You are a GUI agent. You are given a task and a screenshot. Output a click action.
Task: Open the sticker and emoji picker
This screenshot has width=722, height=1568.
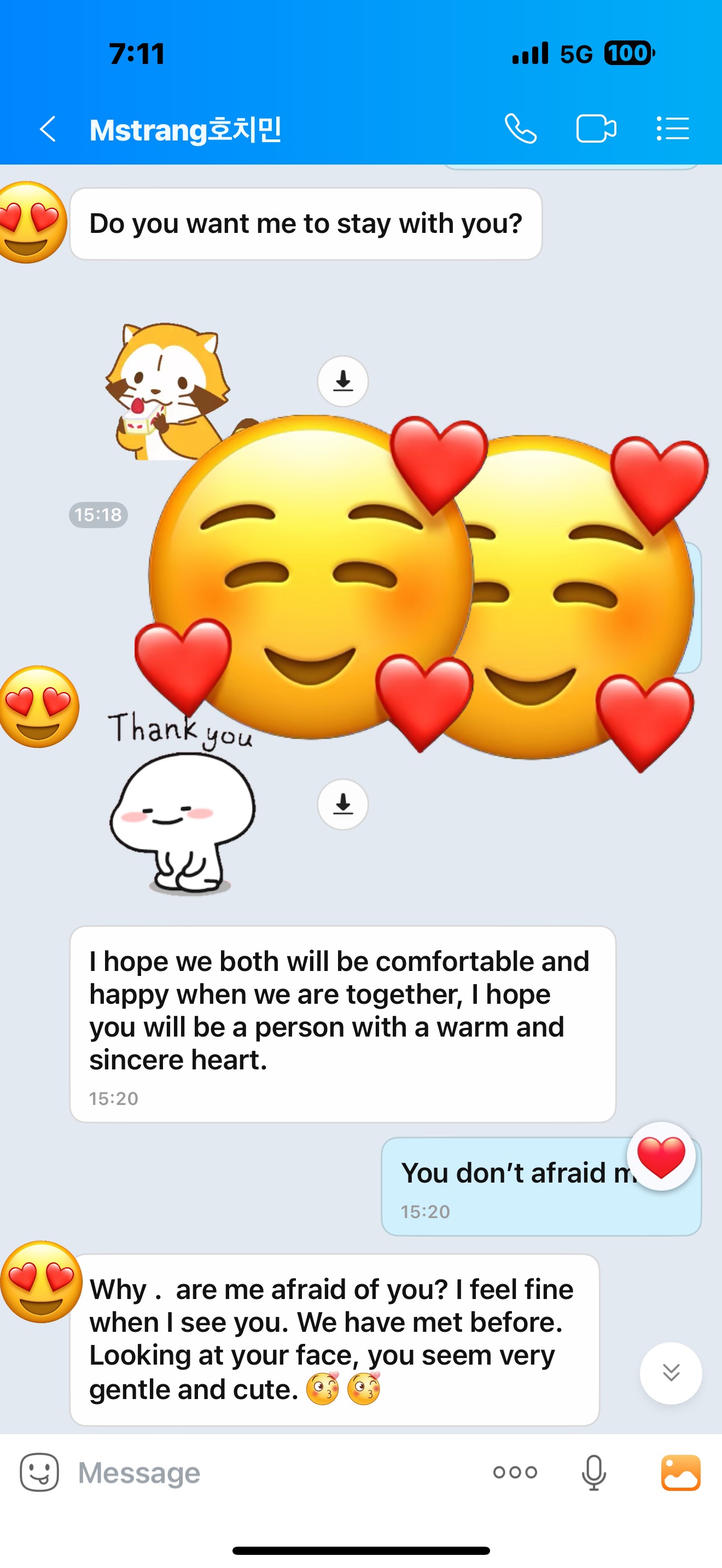click(x=39, y=1472)
